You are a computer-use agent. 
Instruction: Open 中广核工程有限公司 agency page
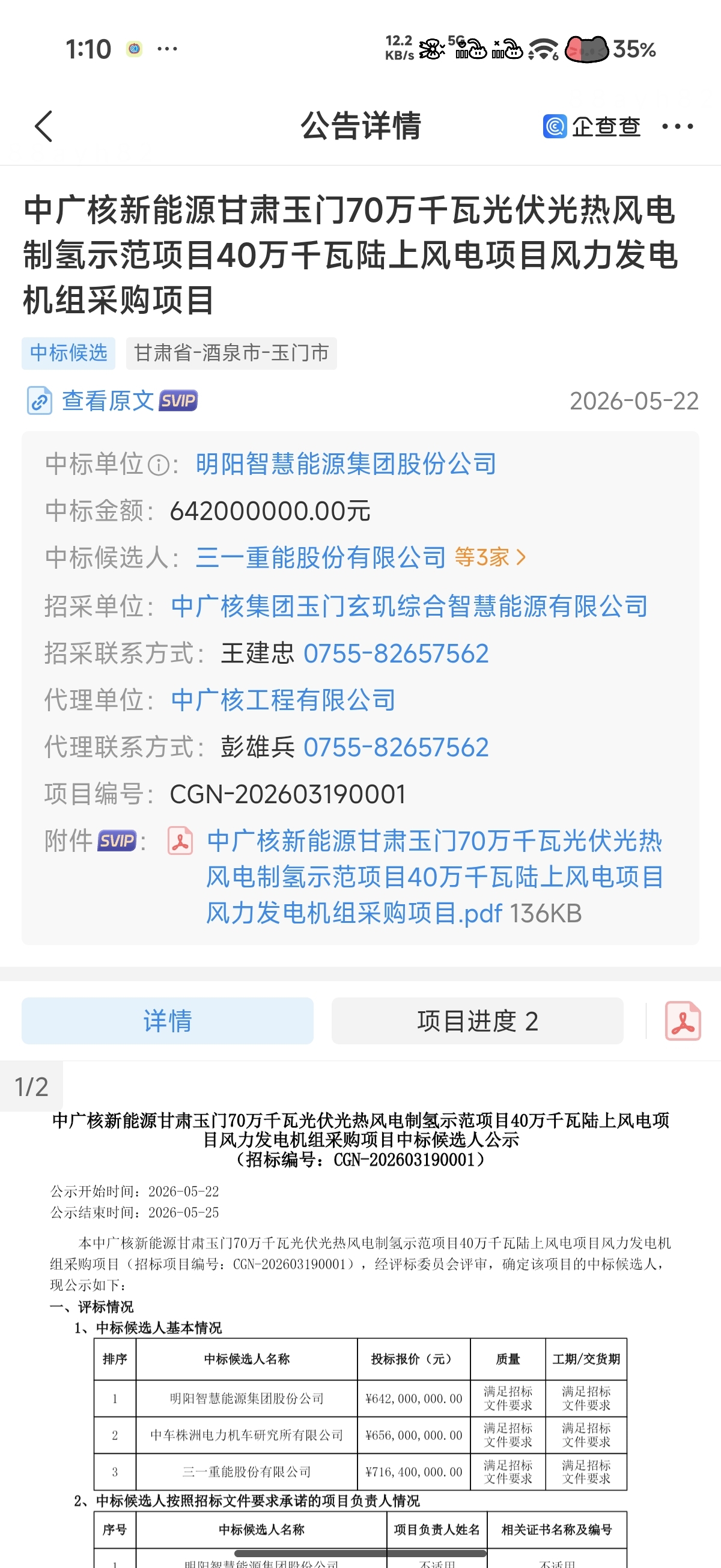tap(283, 700)
